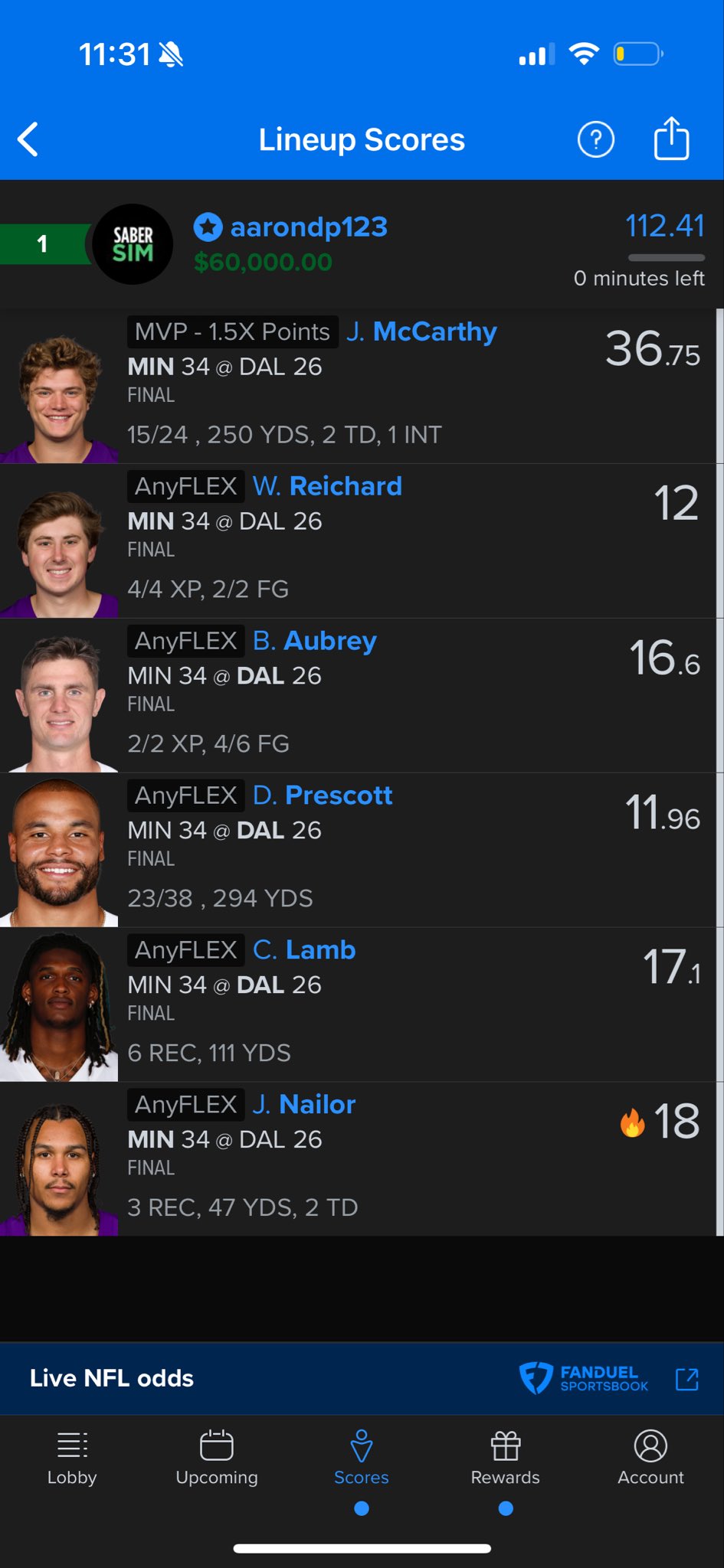The width and height of the screenshot is (724, 1568).
Task: Go back from Lineup Scores
Action: point(29,140)
